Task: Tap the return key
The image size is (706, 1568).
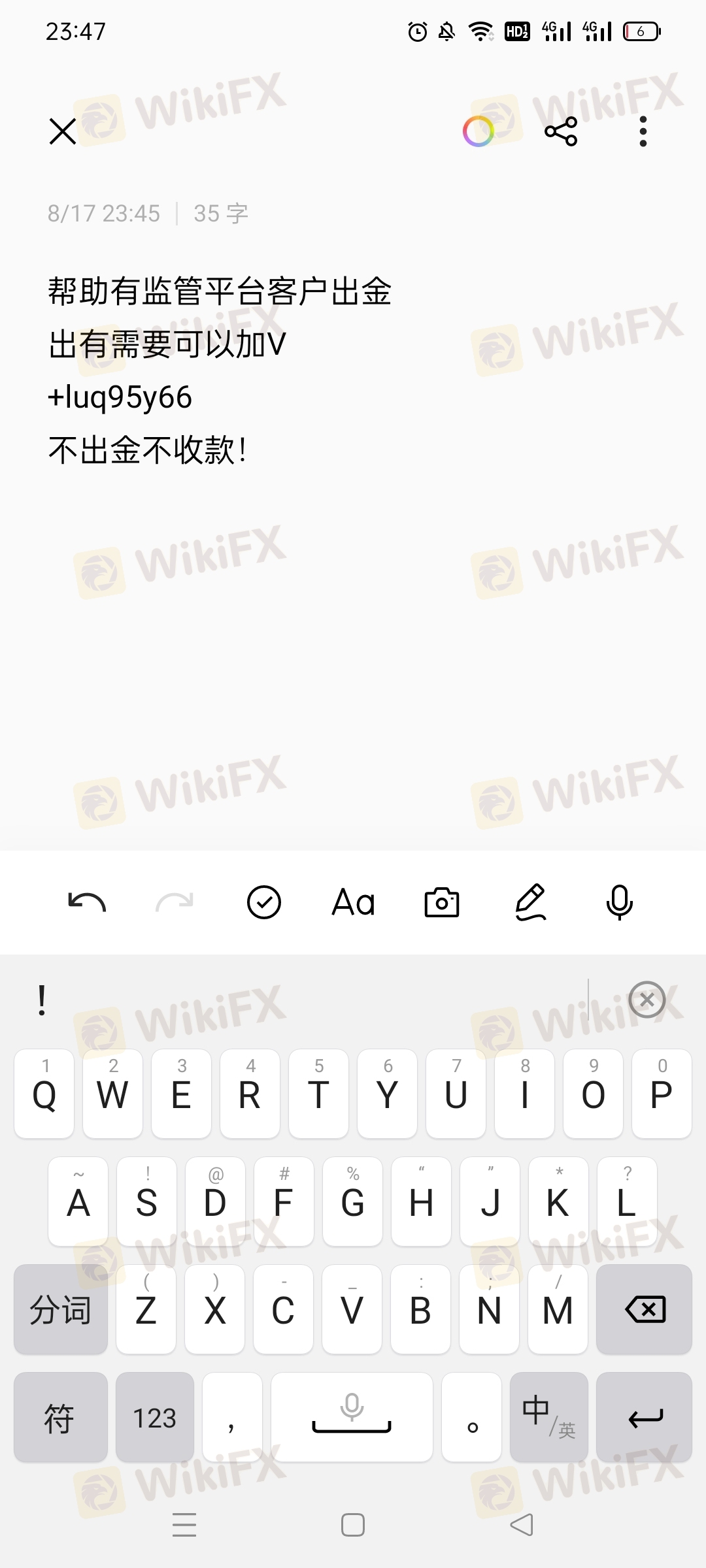Action: point(644,1417)
